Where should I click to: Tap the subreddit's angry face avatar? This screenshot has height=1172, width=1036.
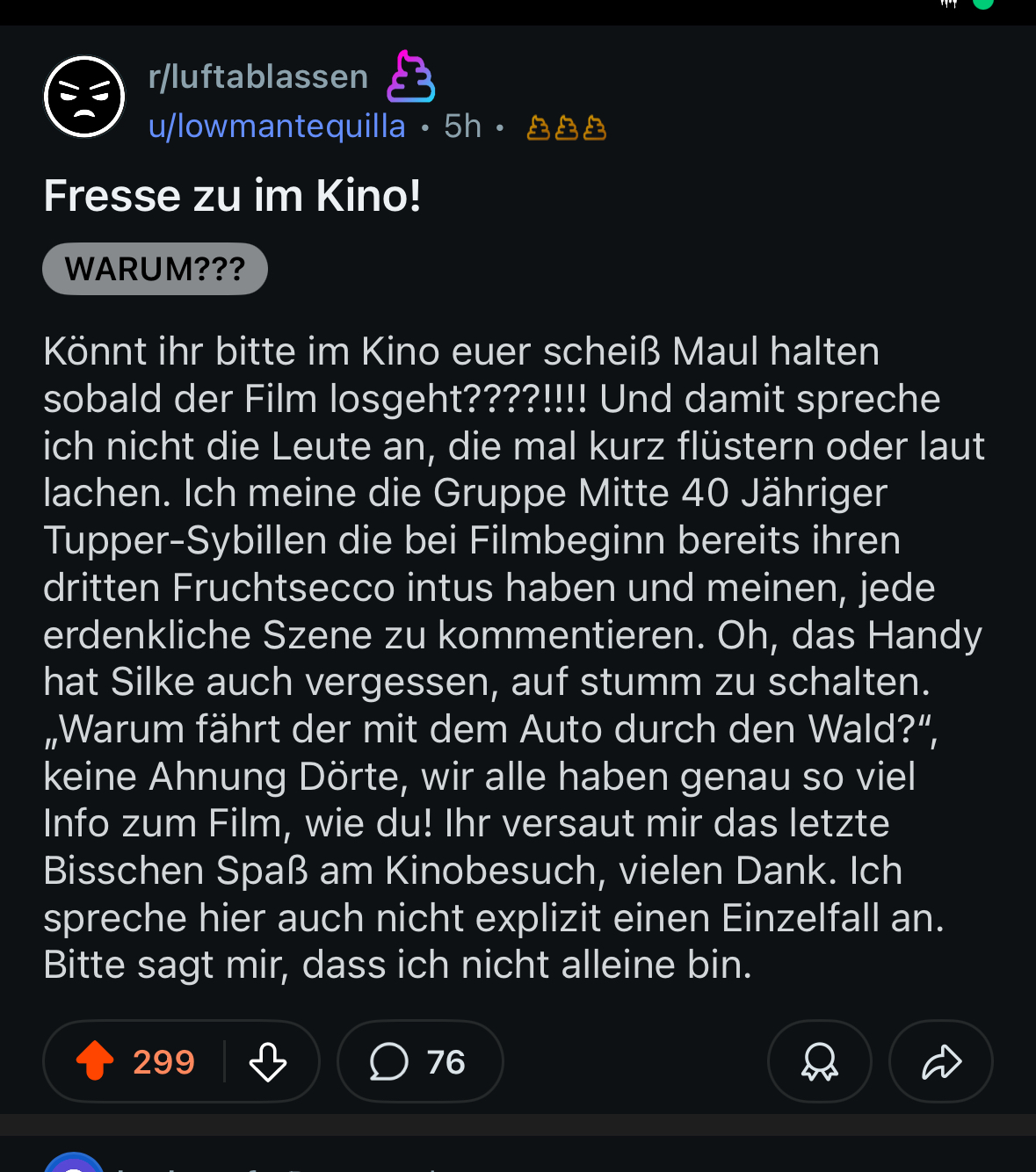[84, 97]
